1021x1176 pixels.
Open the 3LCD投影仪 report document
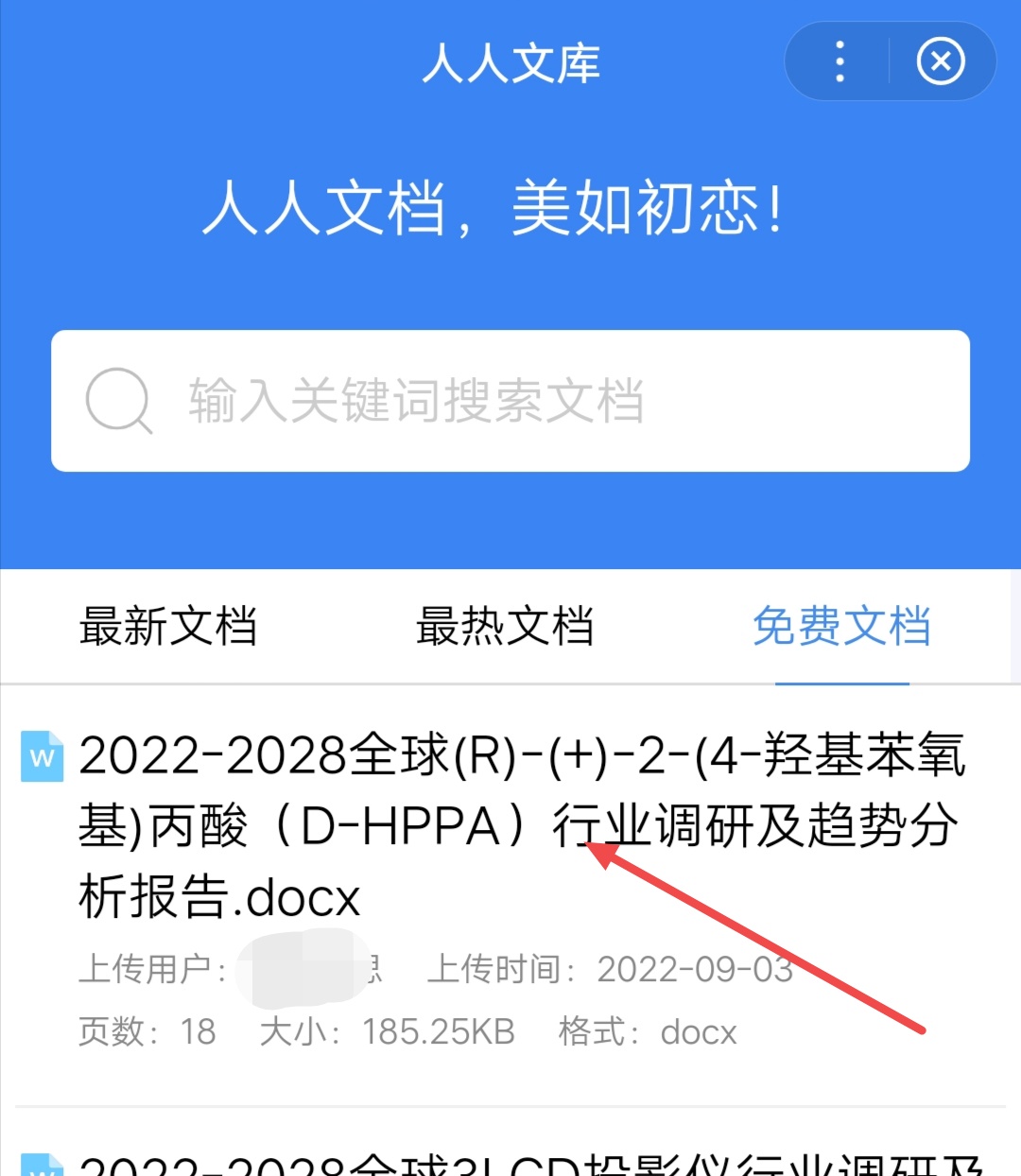click(529, 1165)
